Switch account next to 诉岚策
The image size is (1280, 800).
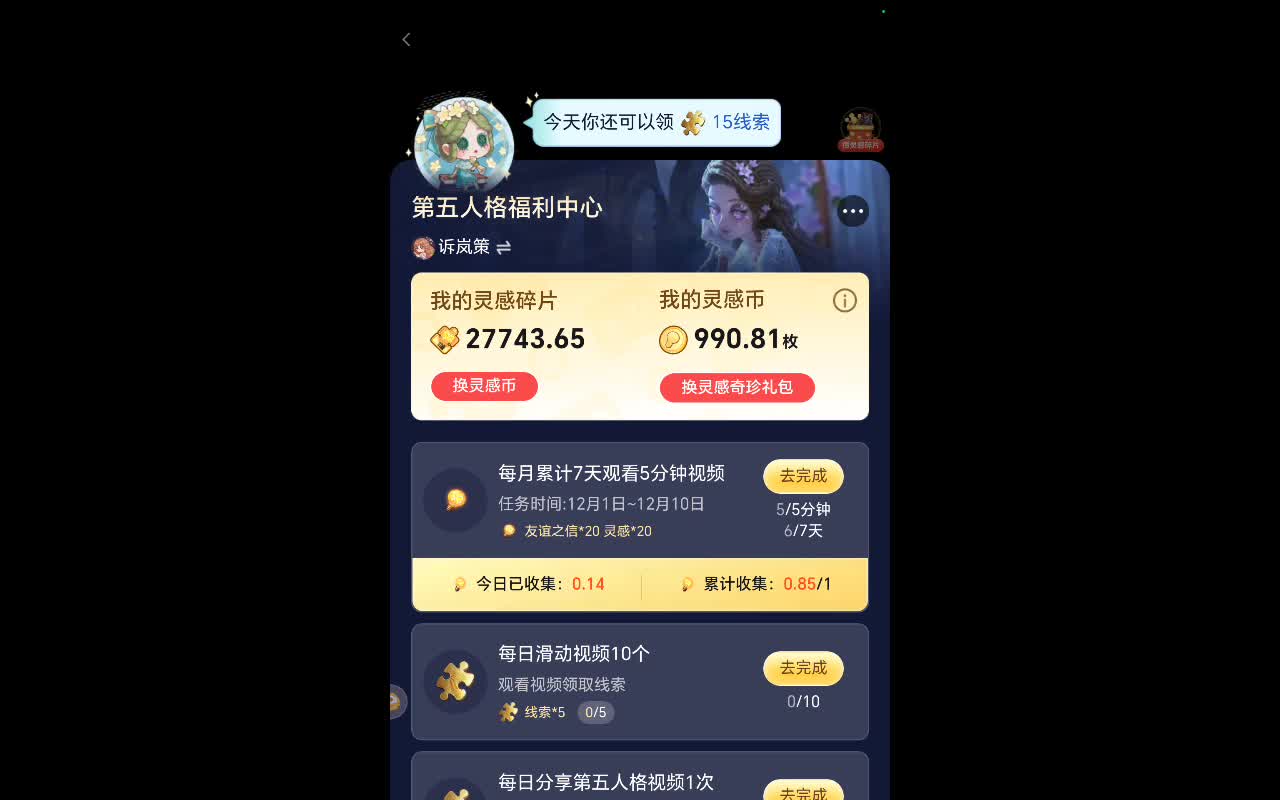pos(504,247)
